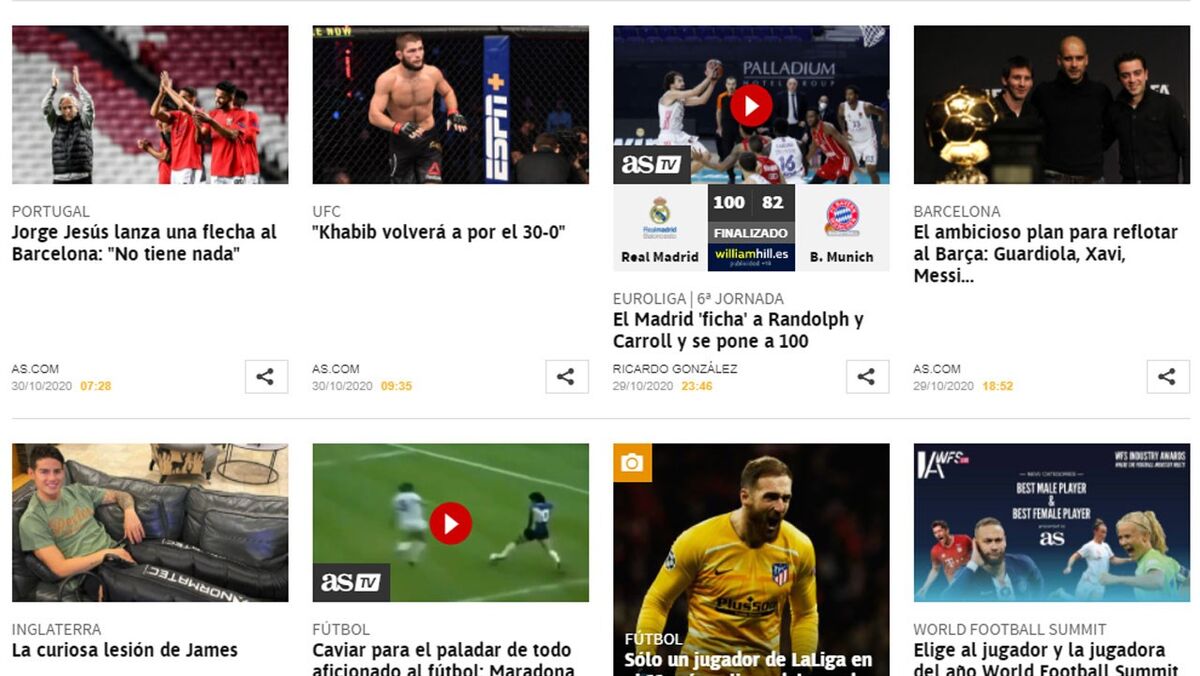Open 'El ambicioso plan para reflotar al Barça'
Image resolution: width=1200 pixels, height=676 pixels.
(1045, 254)
